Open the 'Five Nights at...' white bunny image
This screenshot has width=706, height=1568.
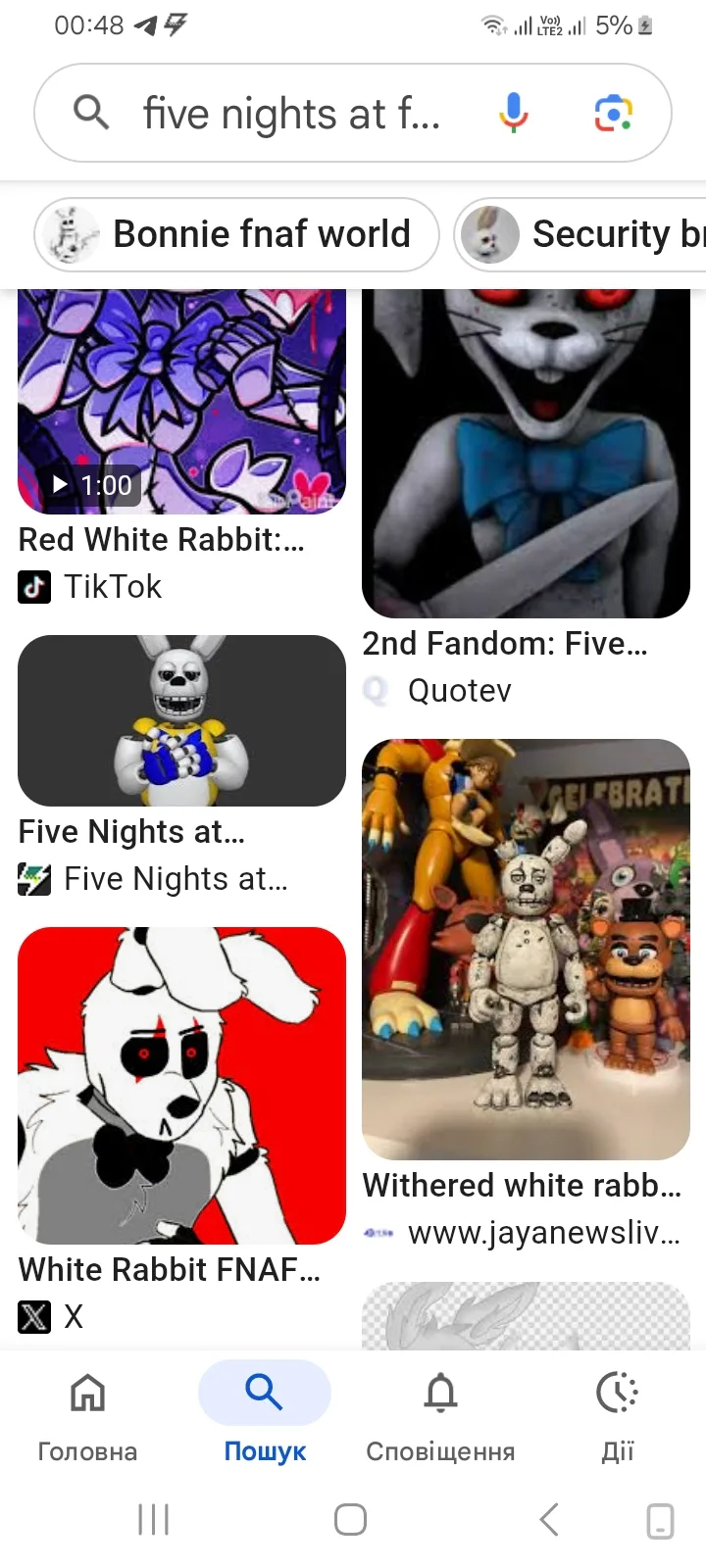pos(181,720)
